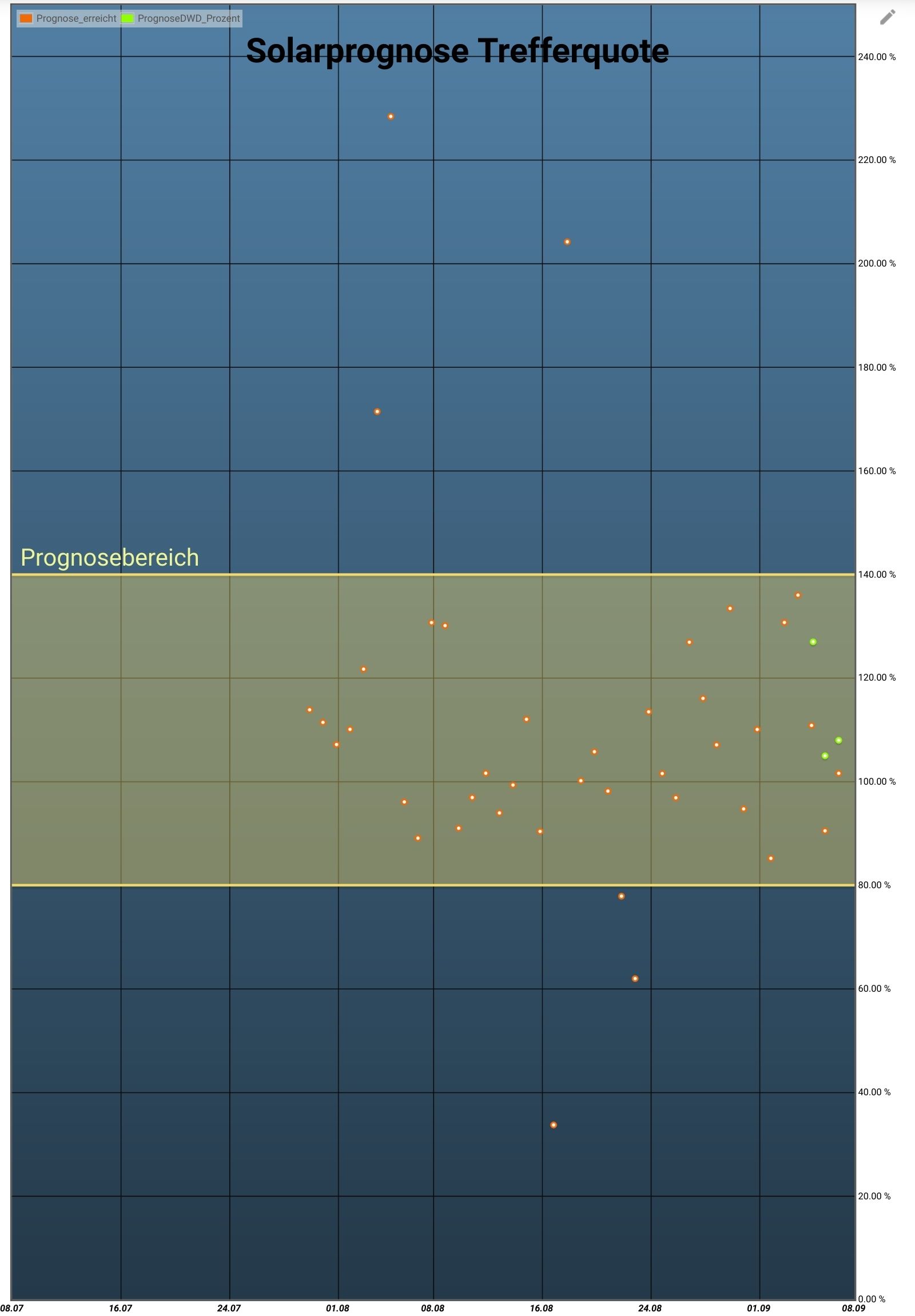This screenshot has width=915, height=1316.
Task: Toggle the PrognoseDWD_Prozent legend series
Action: (181, 18)
